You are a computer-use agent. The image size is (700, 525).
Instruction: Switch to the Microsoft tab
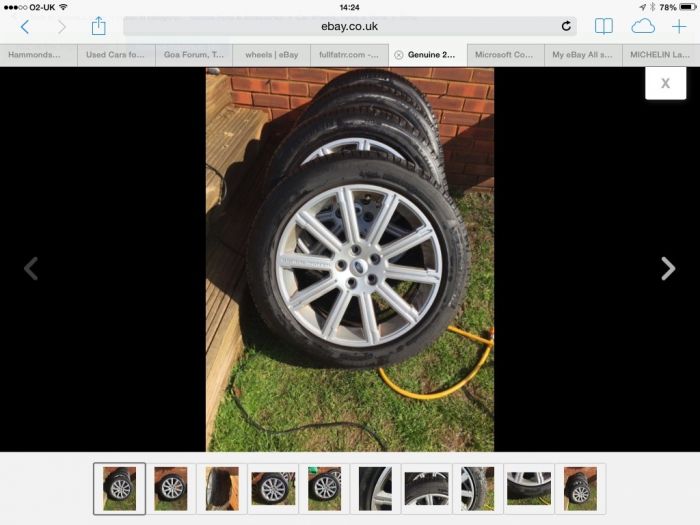505,55
